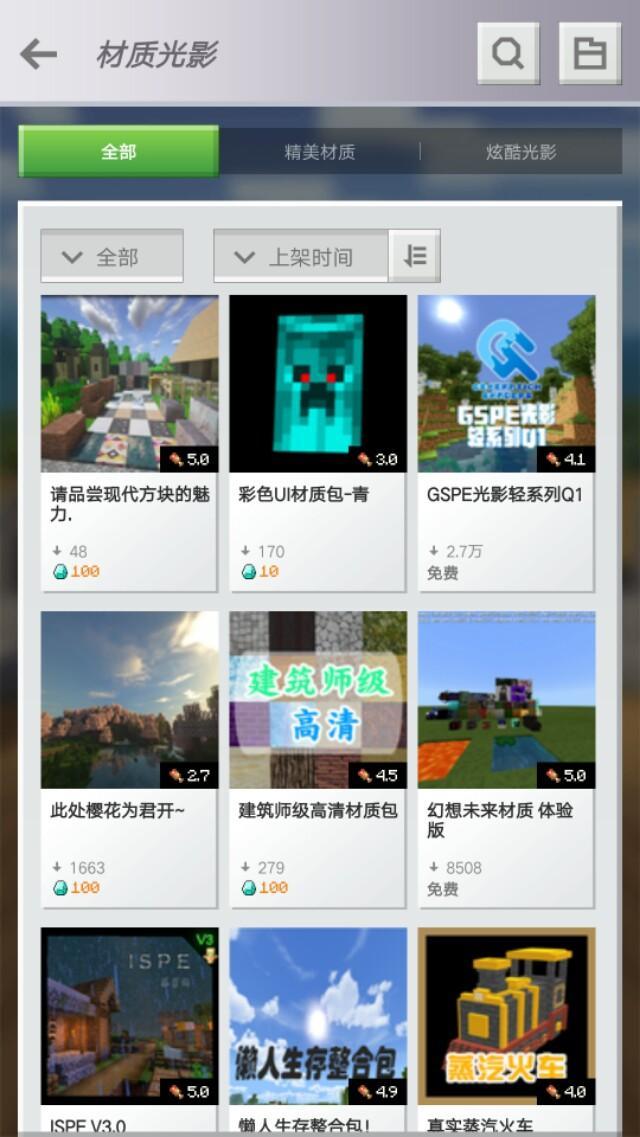
Task: Open 此处樱花为君开~ card
Action: pyautogui.click(x=129, y=759)
